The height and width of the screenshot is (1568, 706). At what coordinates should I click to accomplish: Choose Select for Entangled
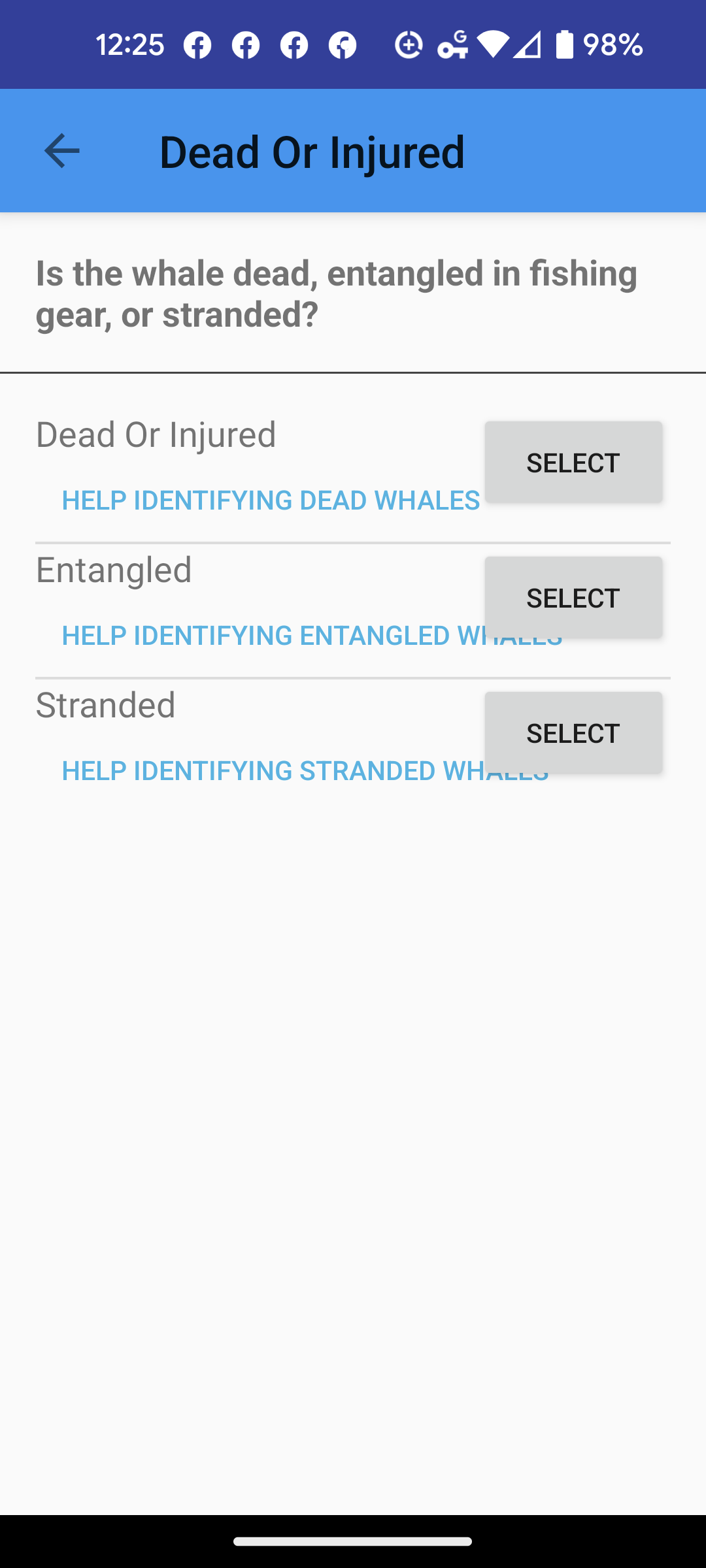(573, 597)
